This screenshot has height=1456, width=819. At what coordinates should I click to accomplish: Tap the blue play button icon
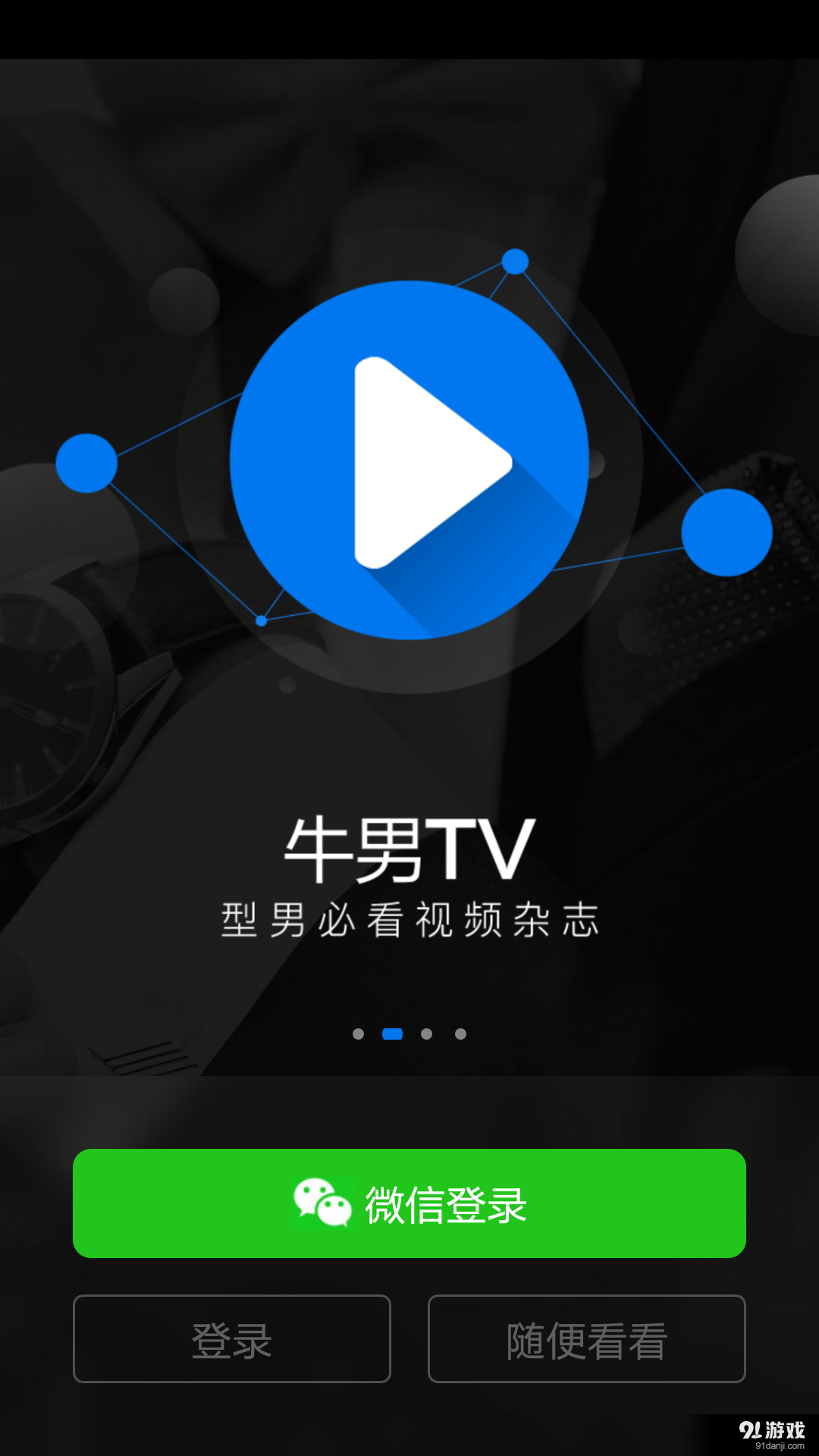tap(409, 459)
